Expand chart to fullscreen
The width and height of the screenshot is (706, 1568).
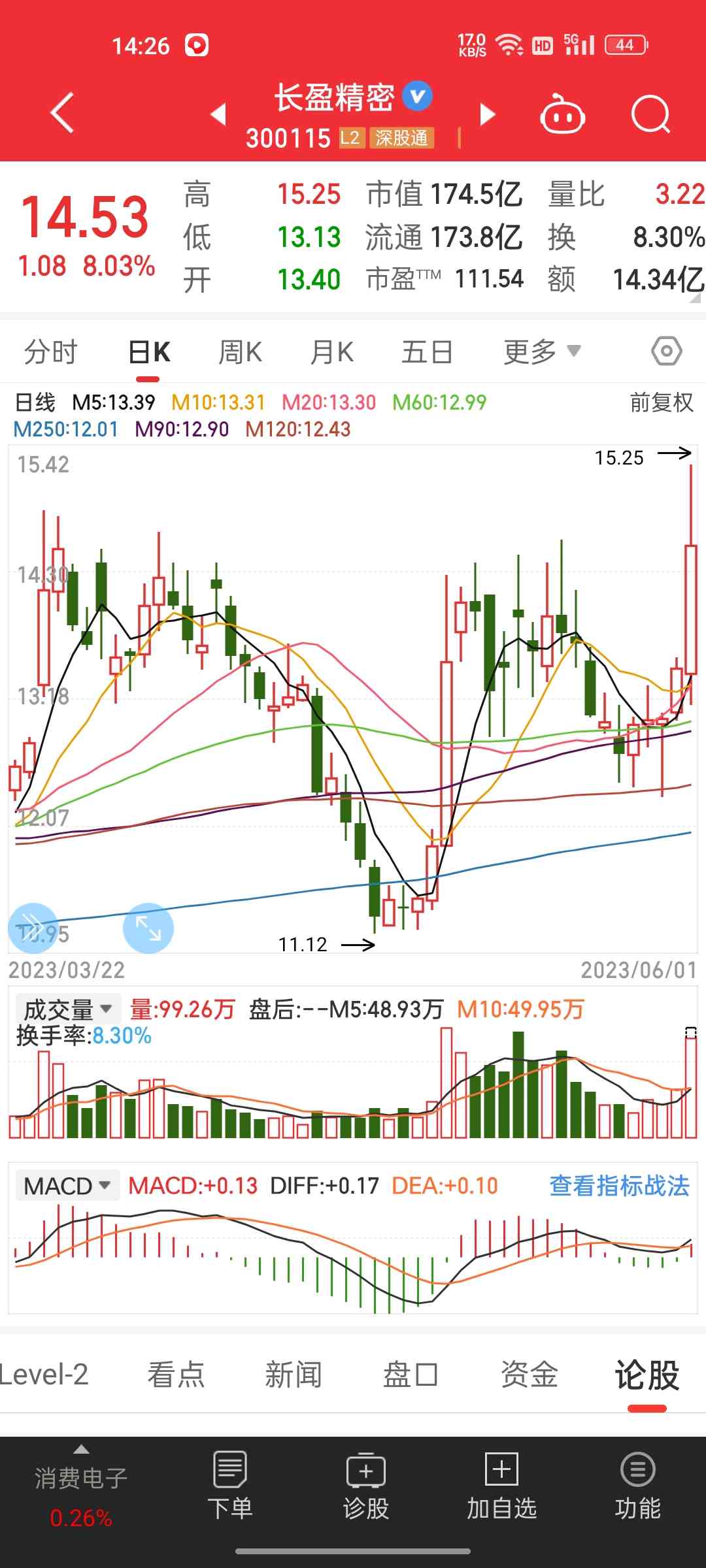pos(148,928)
